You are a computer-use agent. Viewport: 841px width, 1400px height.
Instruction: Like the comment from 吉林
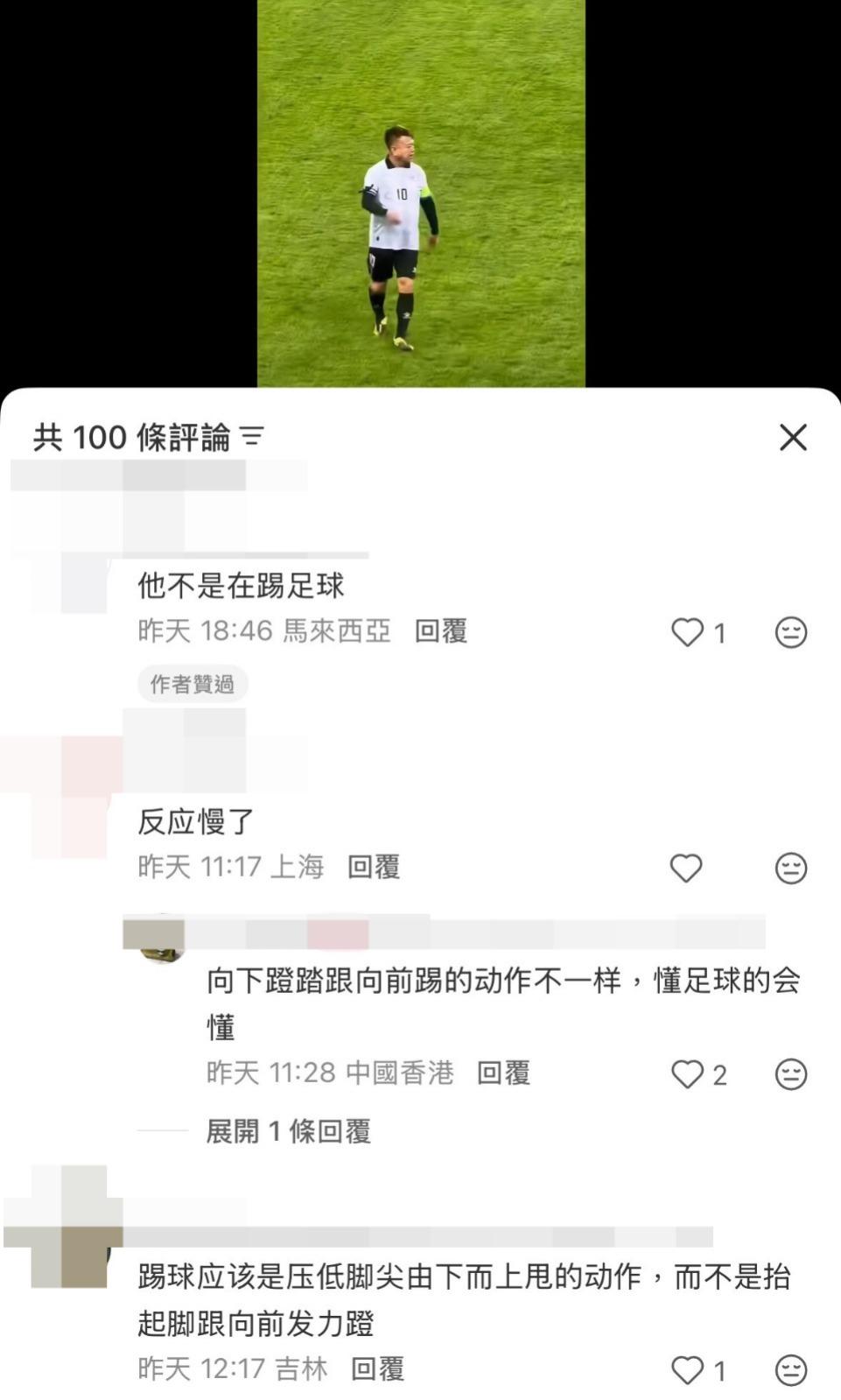pyautogui.click(x=687, y=1370)
